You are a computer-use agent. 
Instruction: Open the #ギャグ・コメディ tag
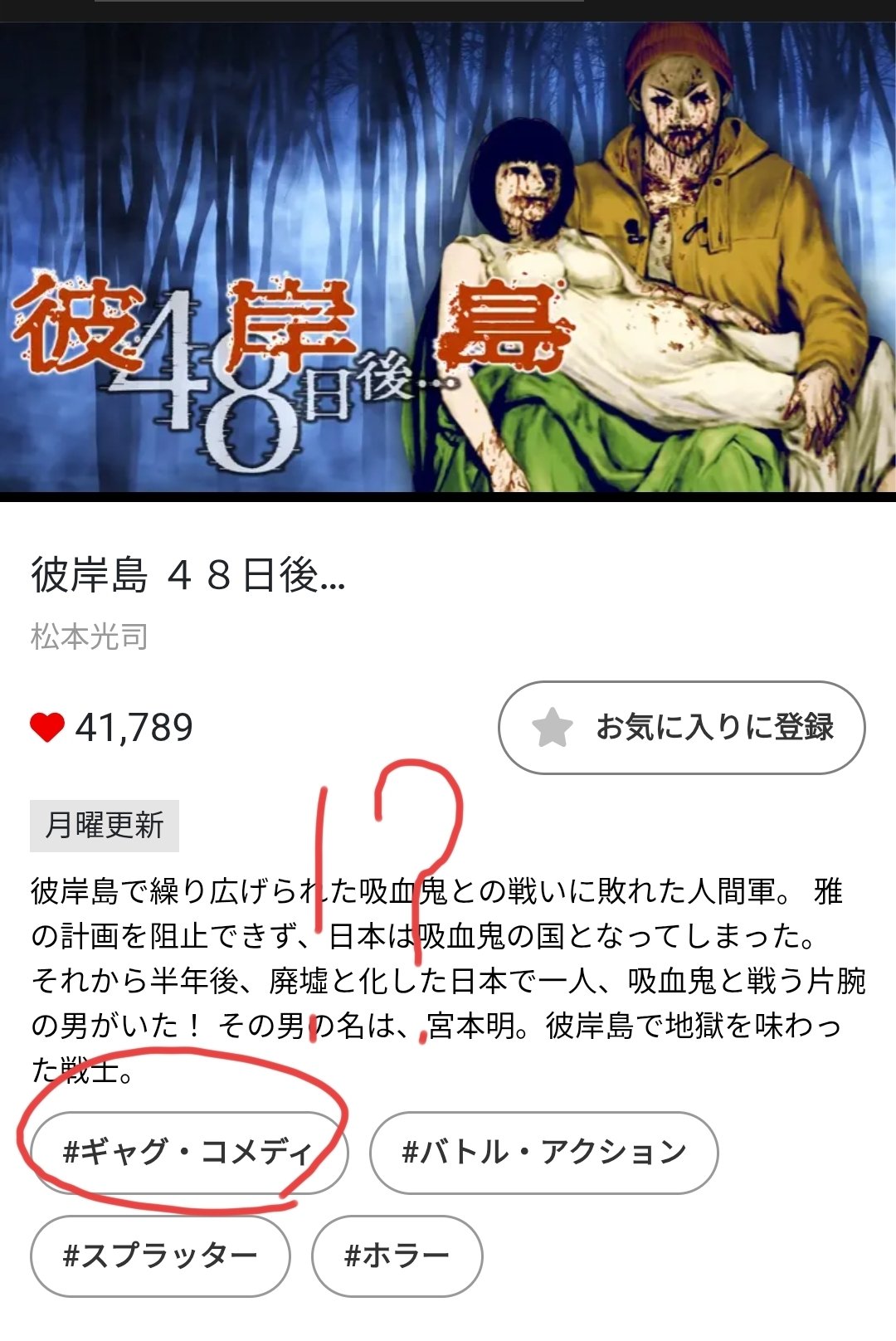188,1153
